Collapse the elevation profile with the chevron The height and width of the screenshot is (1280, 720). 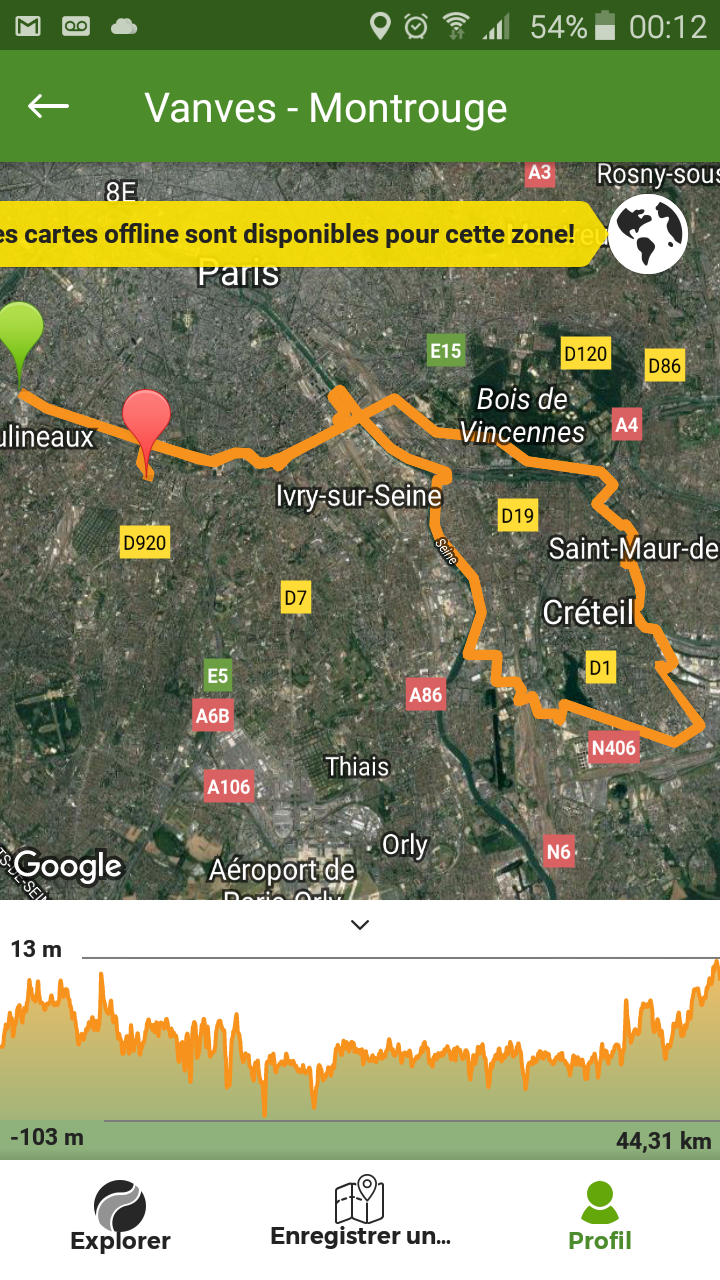[360, 925]
